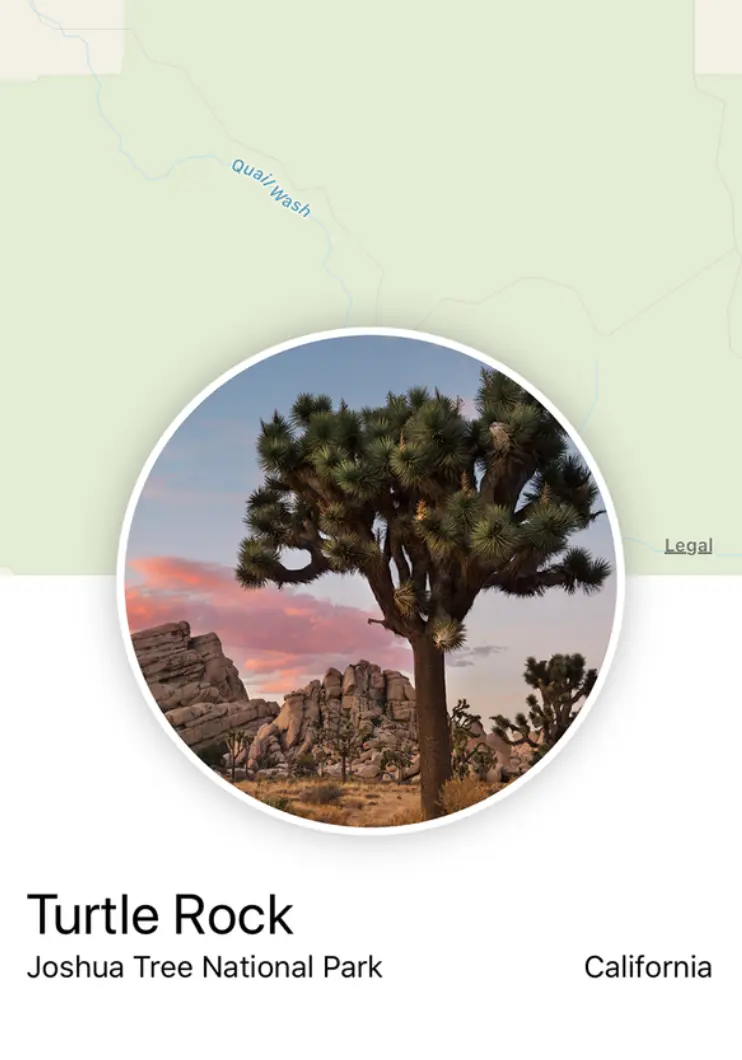Open the Legal link on the map
Image resolution: width=742 pixels, height=1060 pixels.
(x=688, y=546)
